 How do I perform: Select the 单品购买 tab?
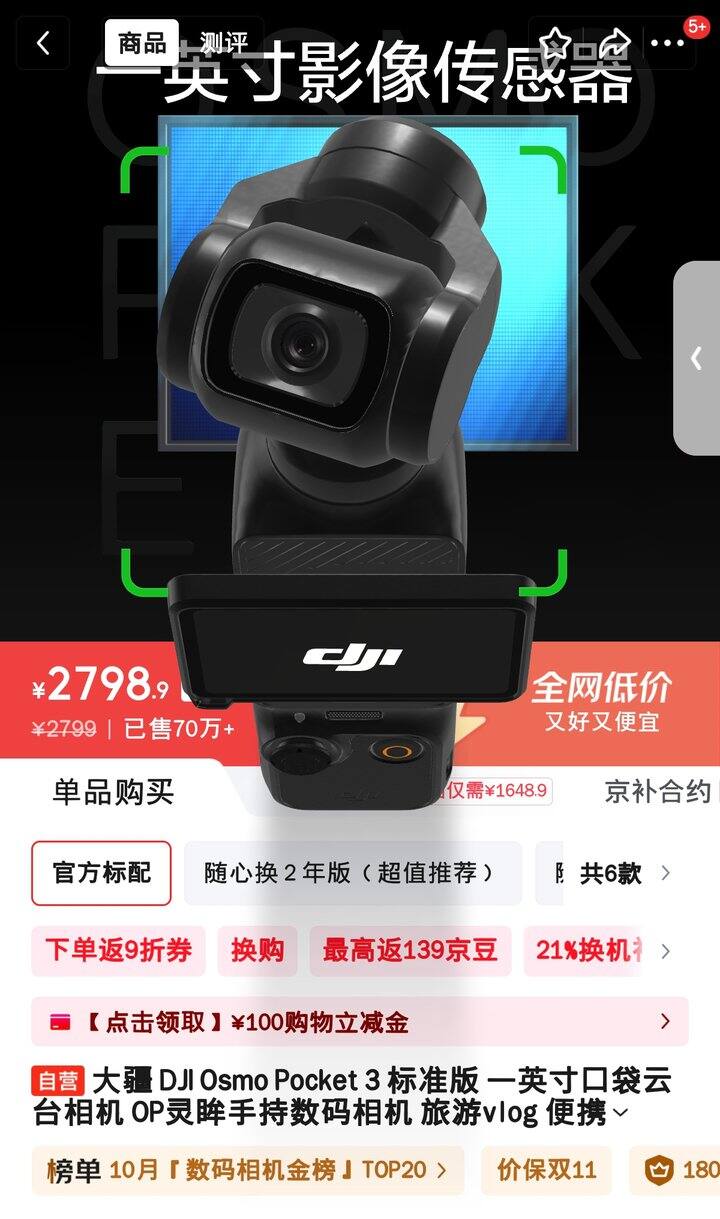tap(113, 792)
